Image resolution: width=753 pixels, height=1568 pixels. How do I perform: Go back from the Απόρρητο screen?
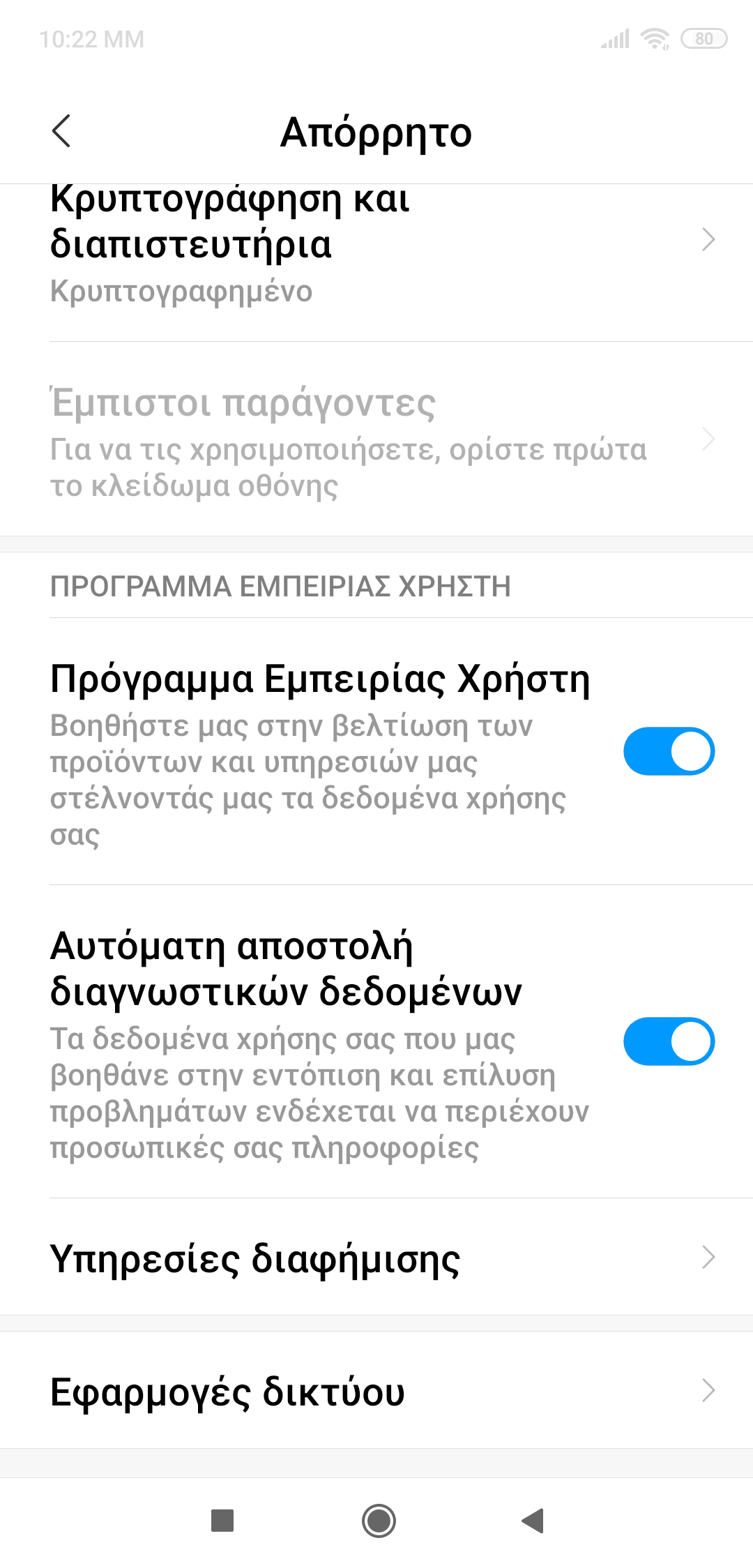(61, 131)
